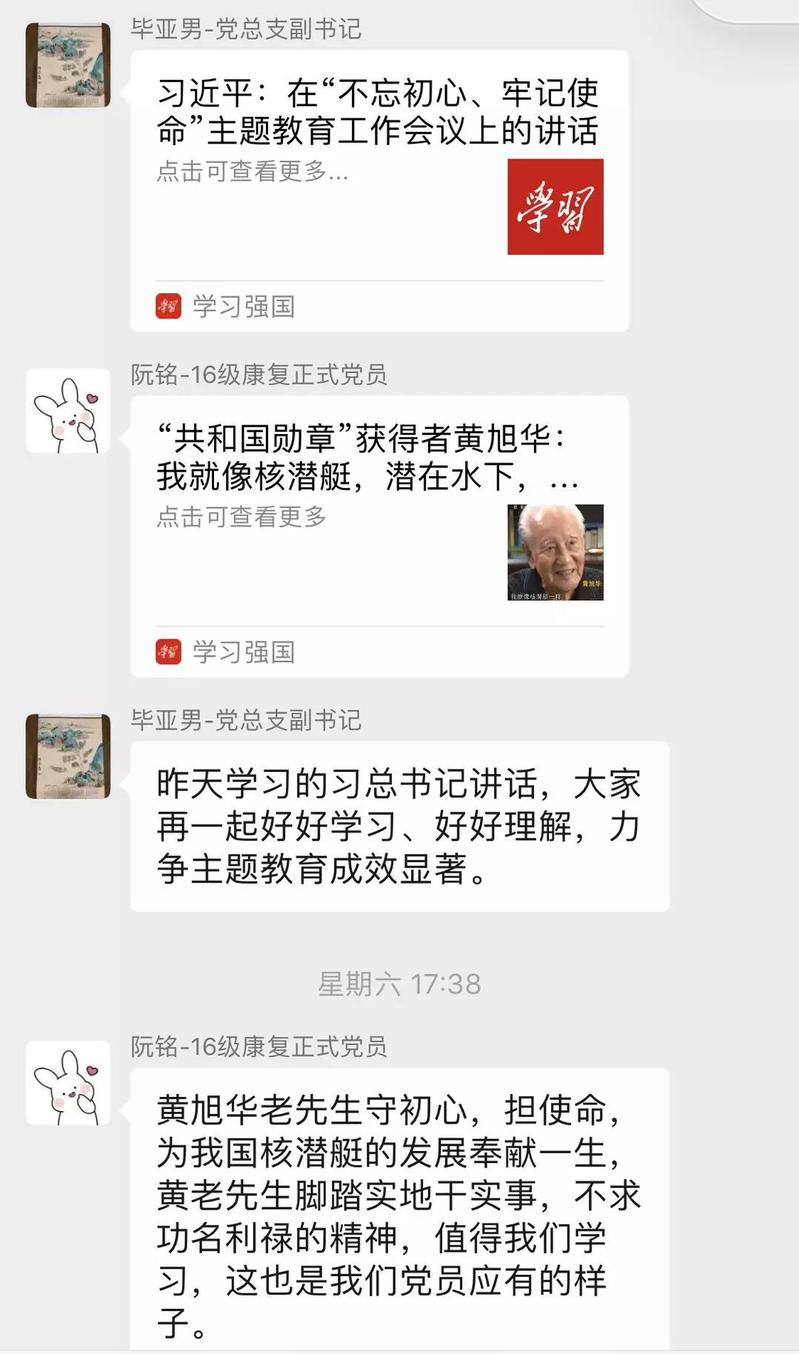Open 毕亚男's profile from the 昨天学习 message avatar
The image size is (799, 1354).
point(68,756)
